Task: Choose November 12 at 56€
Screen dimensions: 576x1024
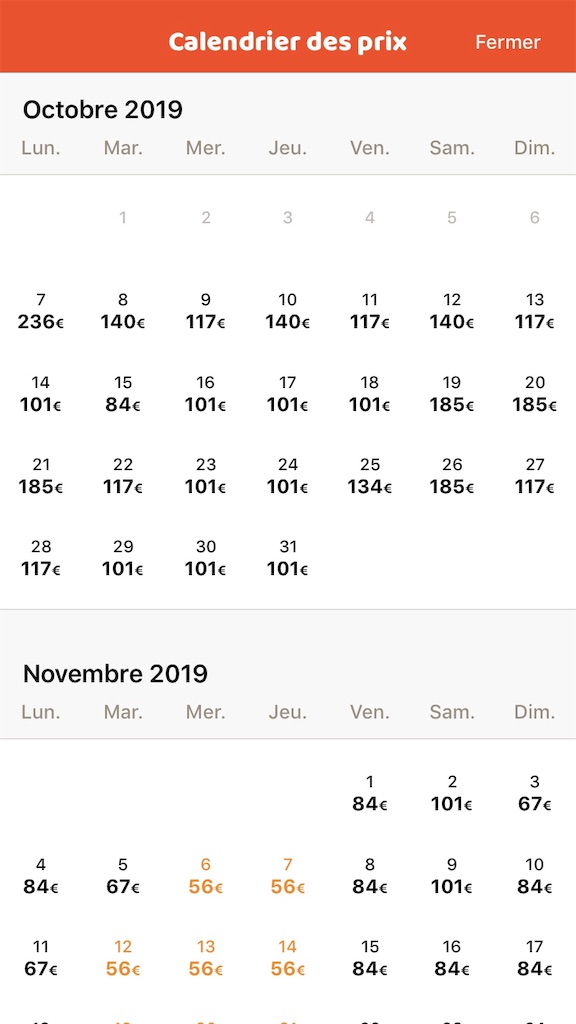Action: (123, 958)
